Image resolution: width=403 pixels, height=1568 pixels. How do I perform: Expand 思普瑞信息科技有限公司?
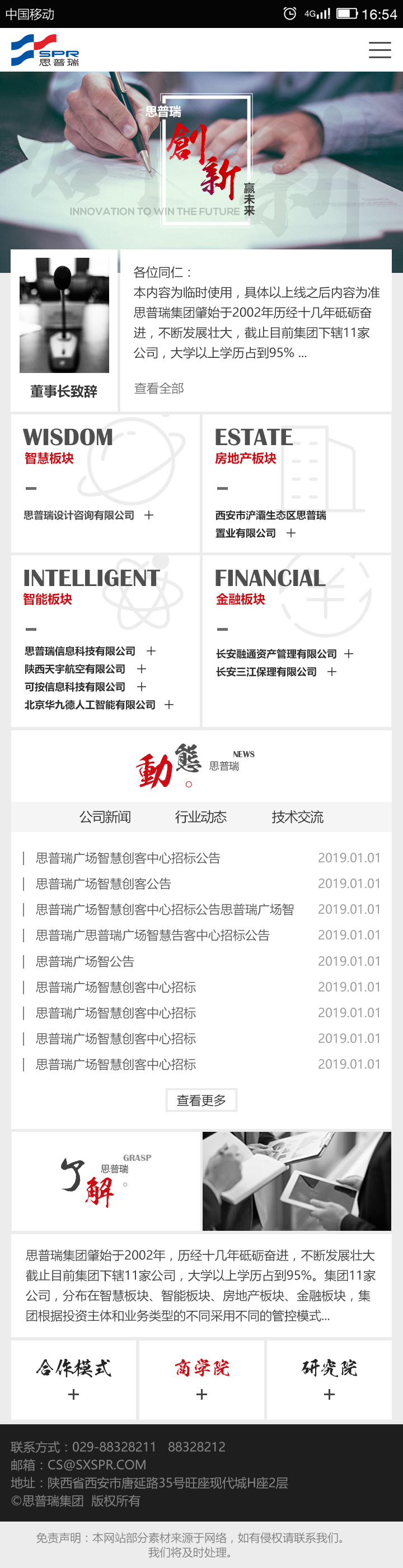pos(151,651)
